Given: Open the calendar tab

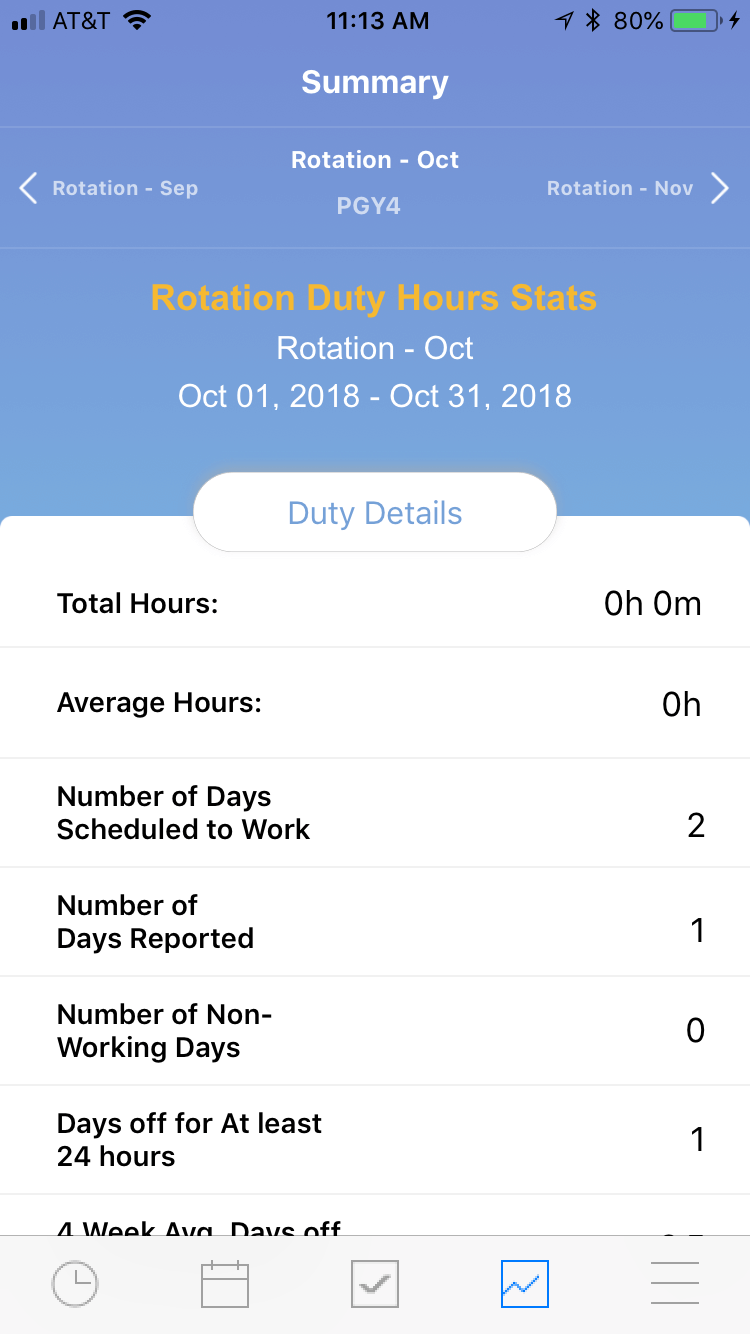Looking at the screenshot, I should [x=225, y=1283].
